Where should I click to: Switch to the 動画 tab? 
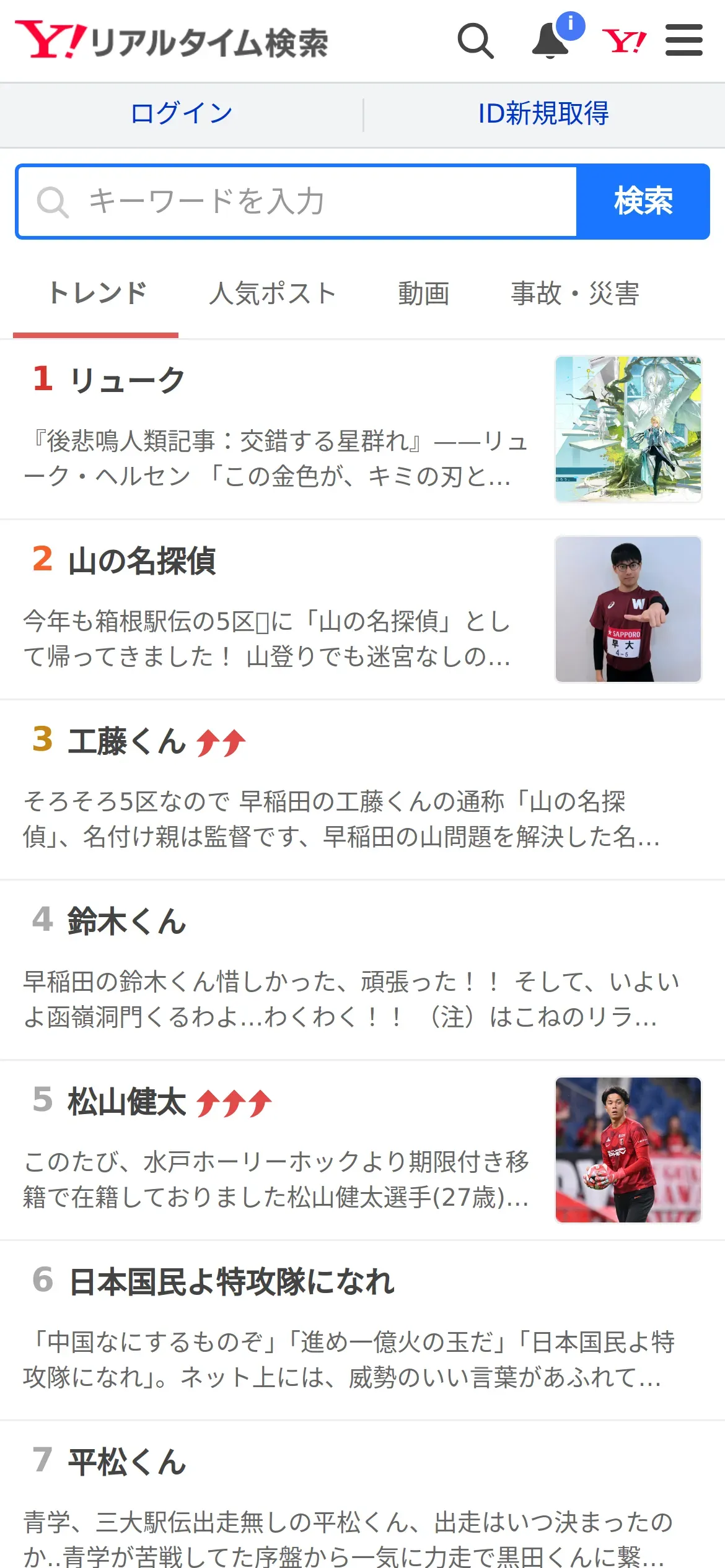tap(423, 294)
